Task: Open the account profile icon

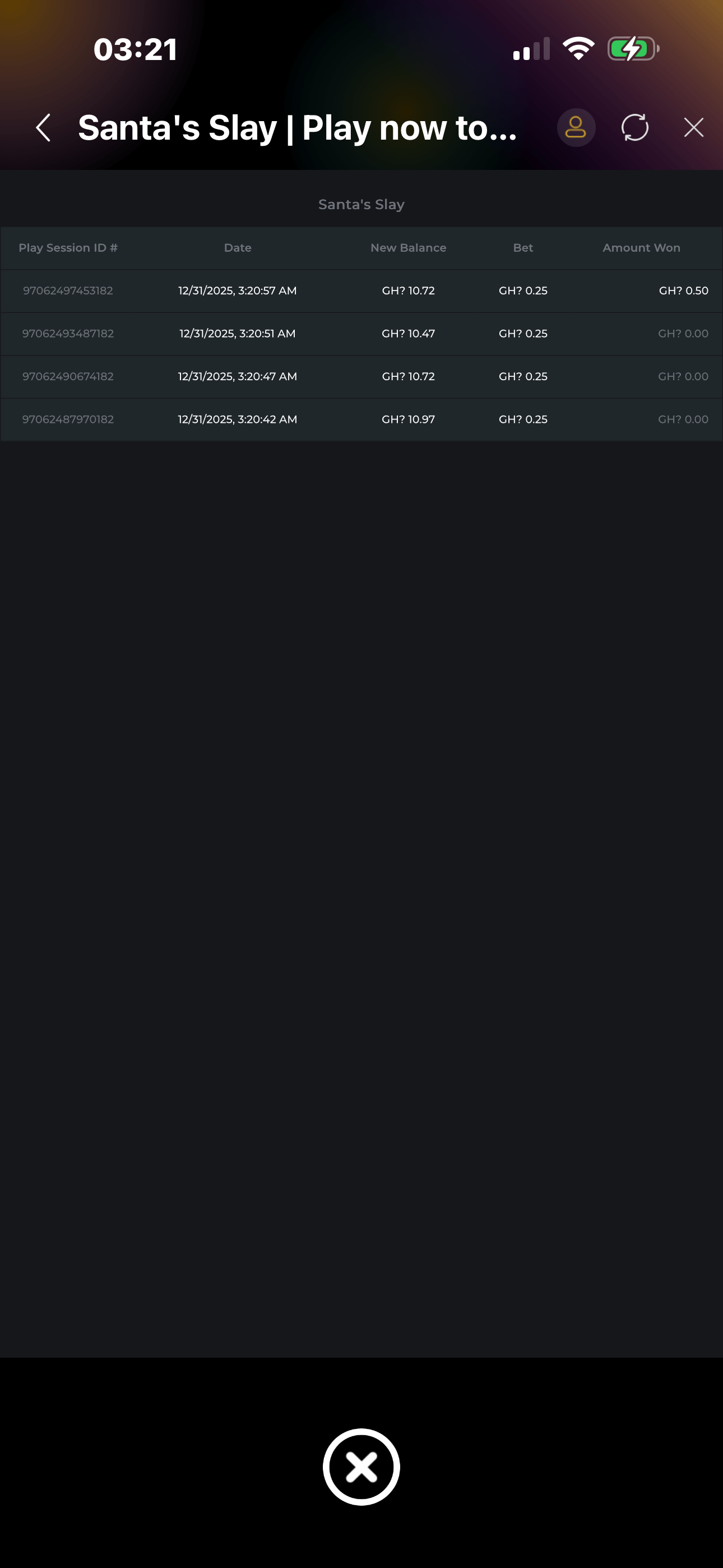Action: (575, 128)
